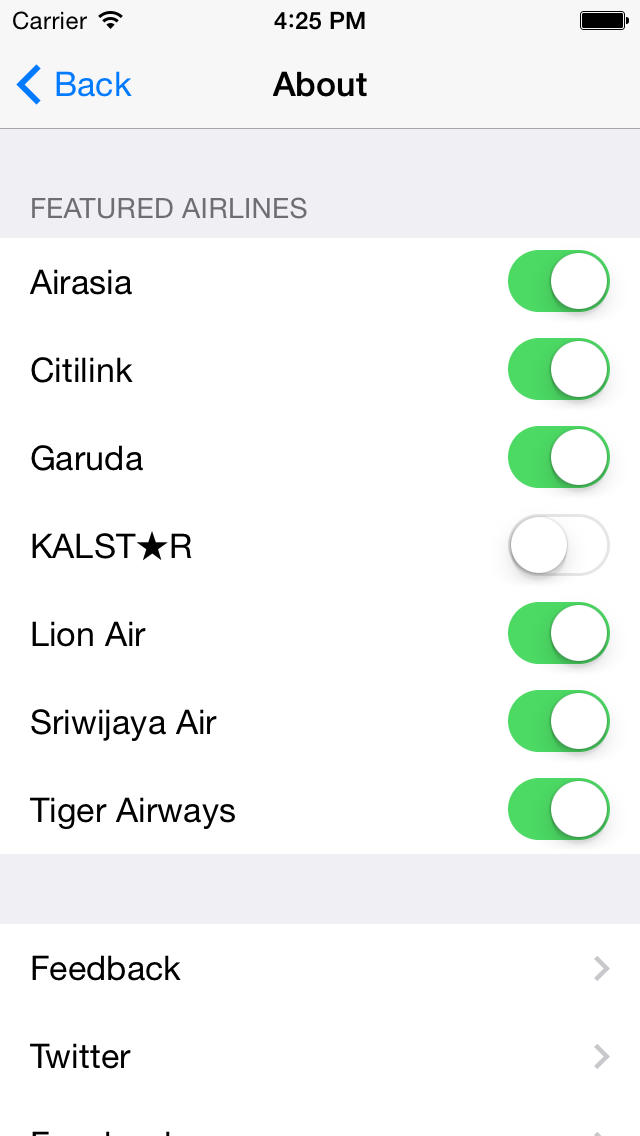Disable the Tiger Airways toggle
The height and width of the screenshot is (1136, 640).
click(558, 809)
